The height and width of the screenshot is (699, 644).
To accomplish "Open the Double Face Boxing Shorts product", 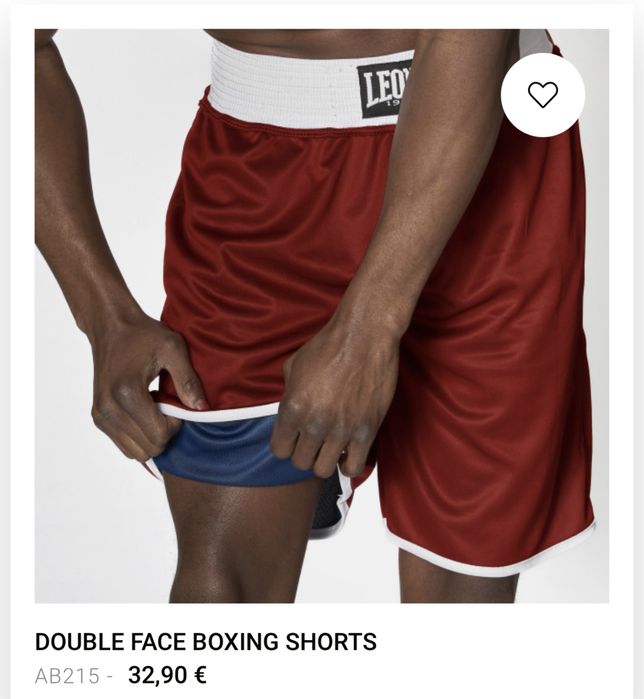I will (x=206, y=642).
